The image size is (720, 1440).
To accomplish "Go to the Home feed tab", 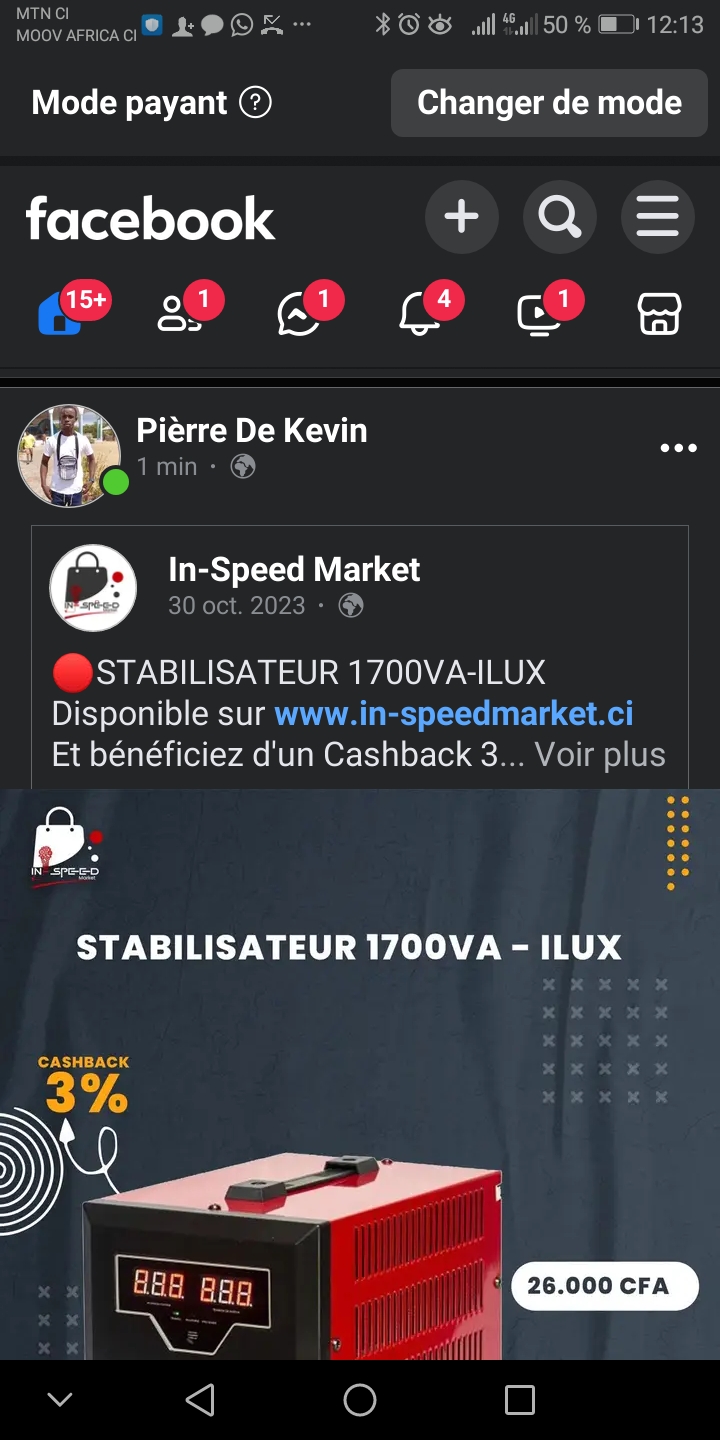I will click(60, 314).
